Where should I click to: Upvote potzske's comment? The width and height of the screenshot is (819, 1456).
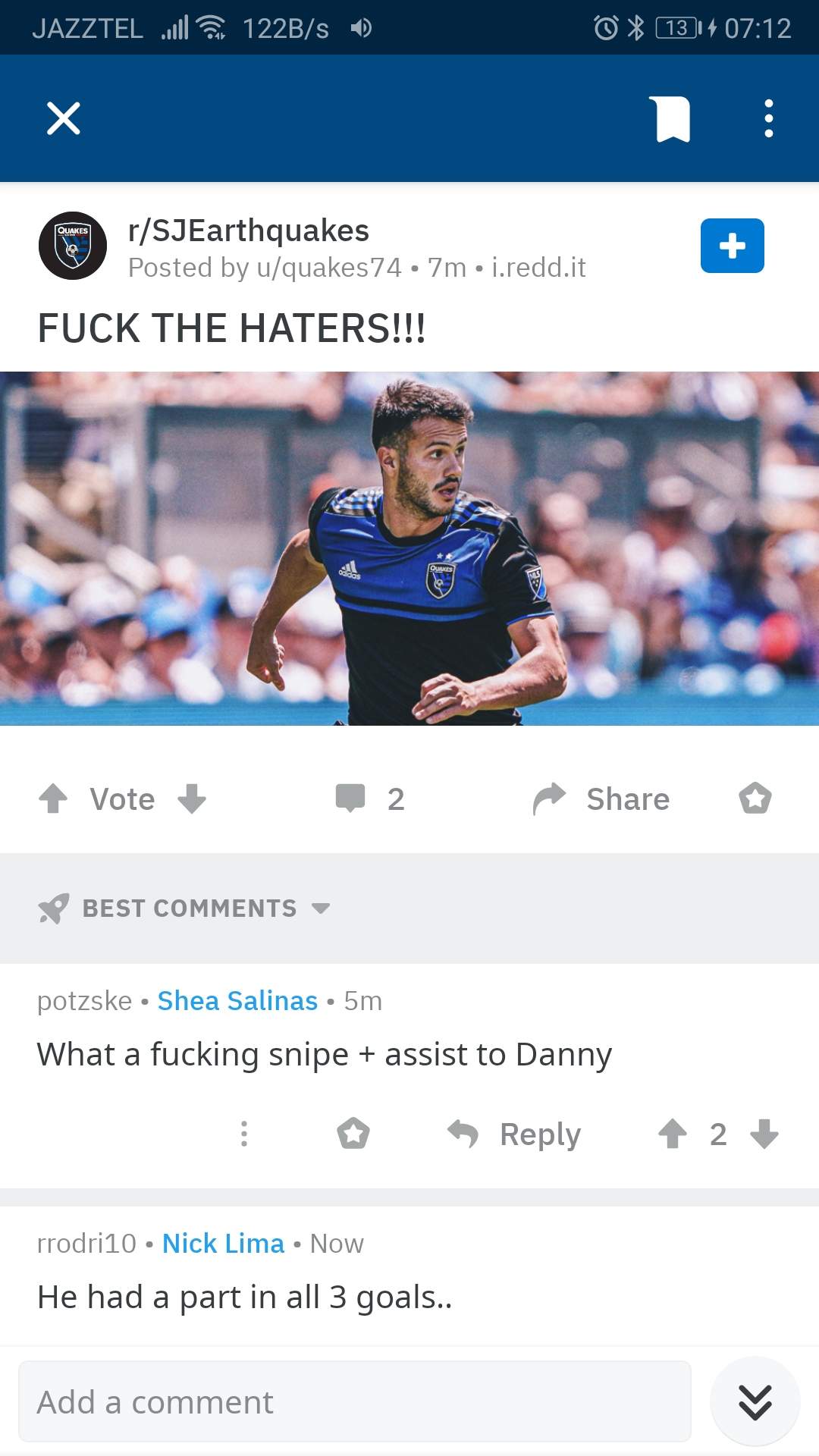click(673, 1134)
